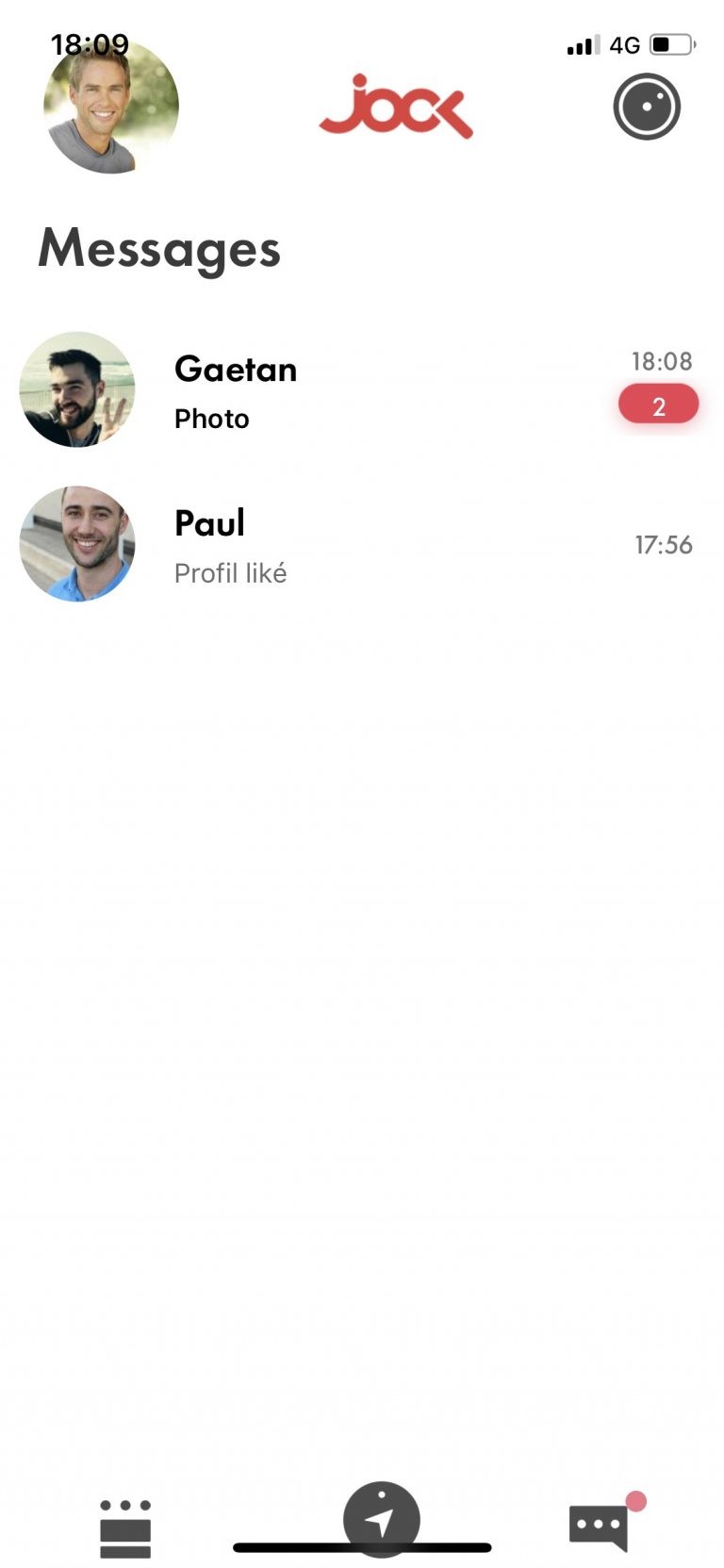Tap the round camera icon at top right
The width and height of the screenshot is (724, 1568).
(647, 107)
